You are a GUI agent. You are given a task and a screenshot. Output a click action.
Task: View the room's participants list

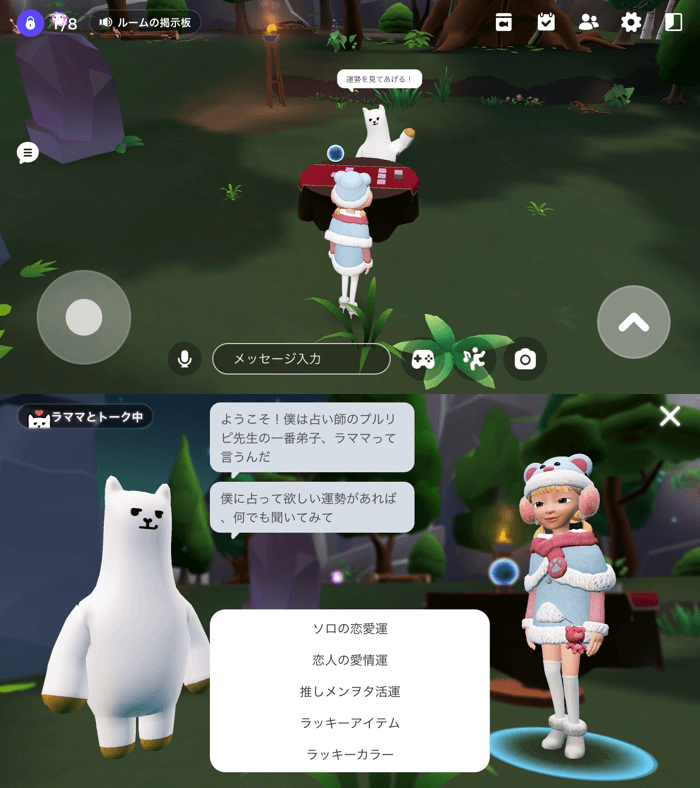[589, 22]
